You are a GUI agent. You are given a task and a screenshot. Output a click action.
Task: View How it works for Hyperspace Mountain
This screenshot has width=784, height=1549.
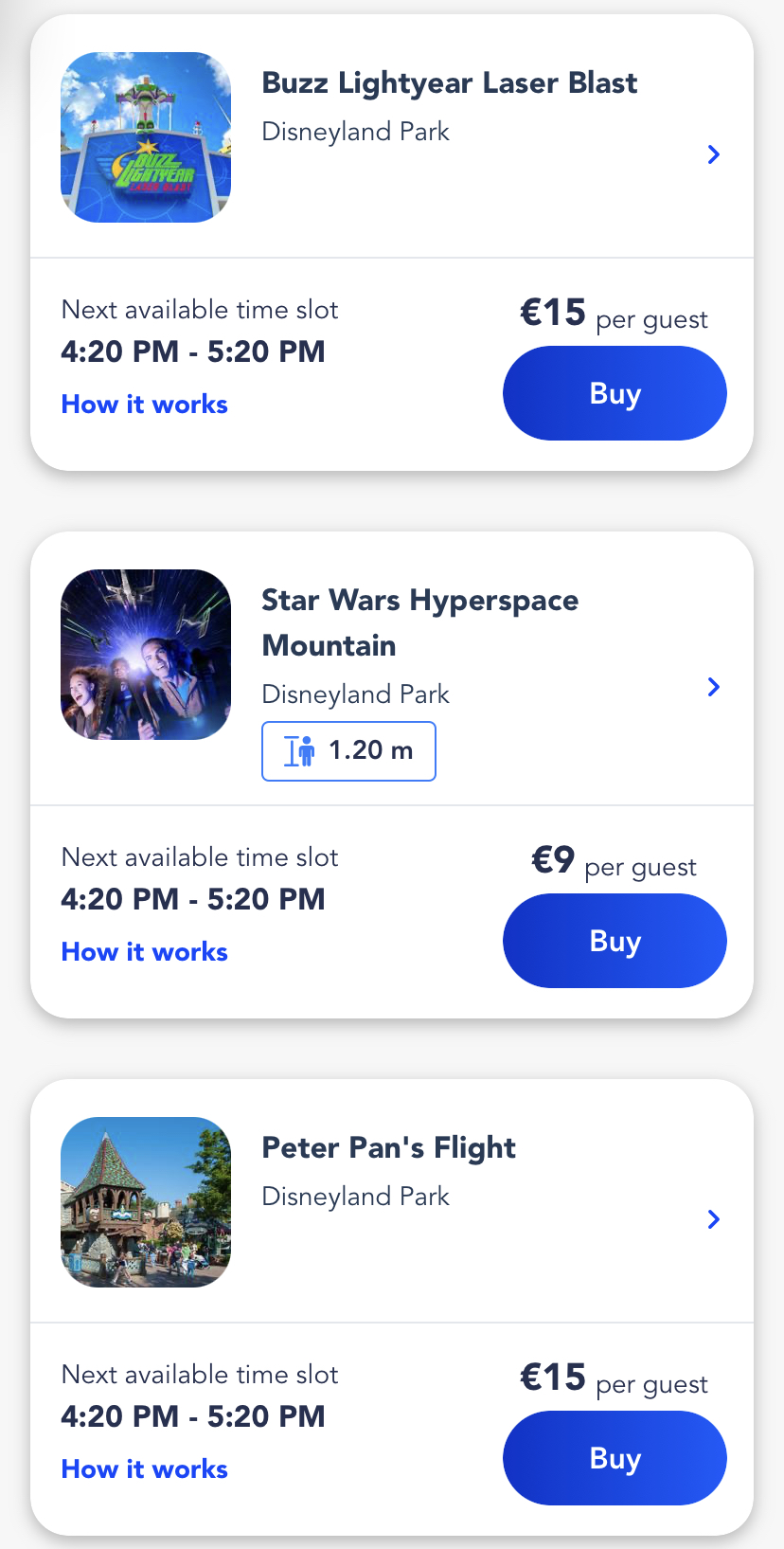pos(144,952)
